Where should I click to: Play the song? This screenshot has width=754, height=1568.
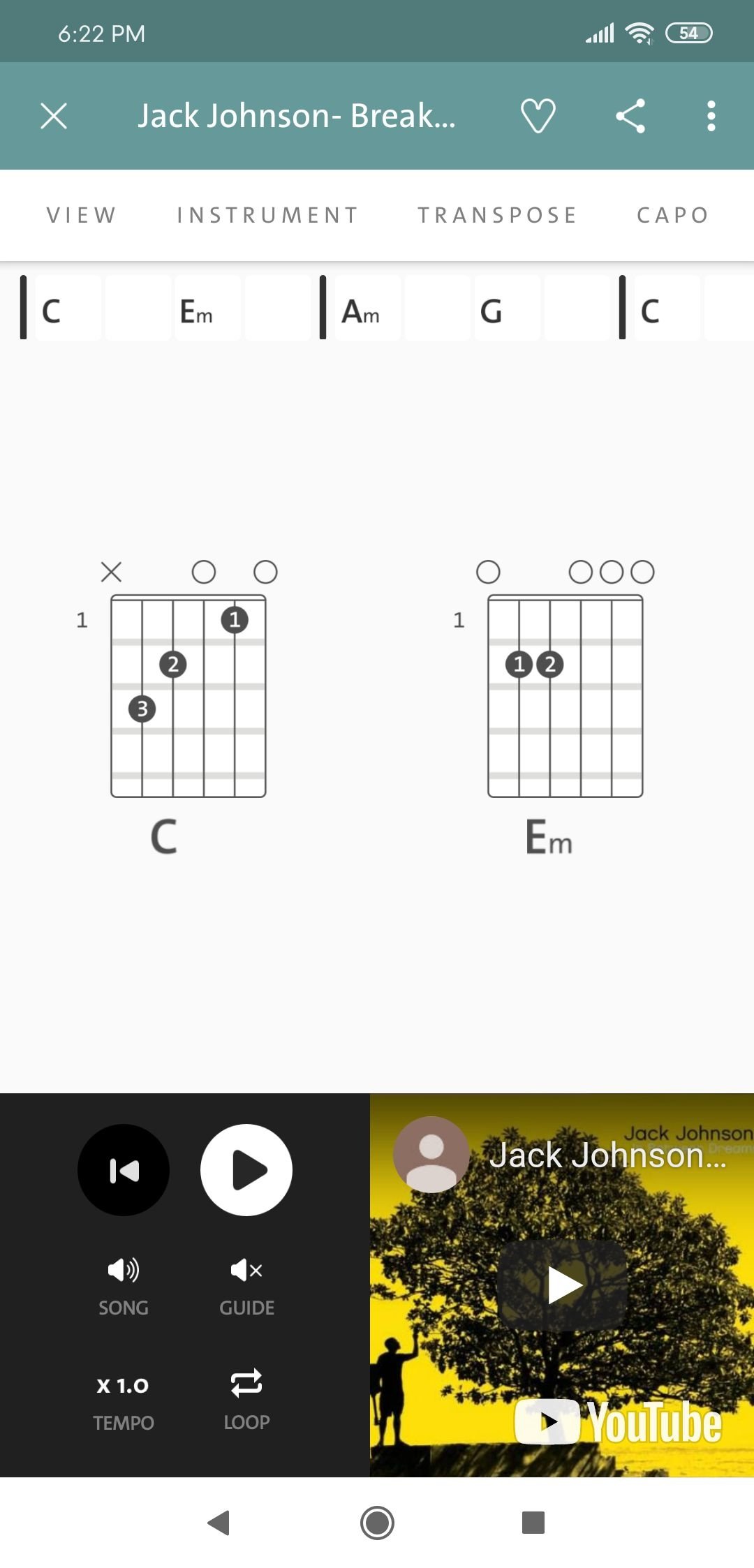tap(246, 1170)
